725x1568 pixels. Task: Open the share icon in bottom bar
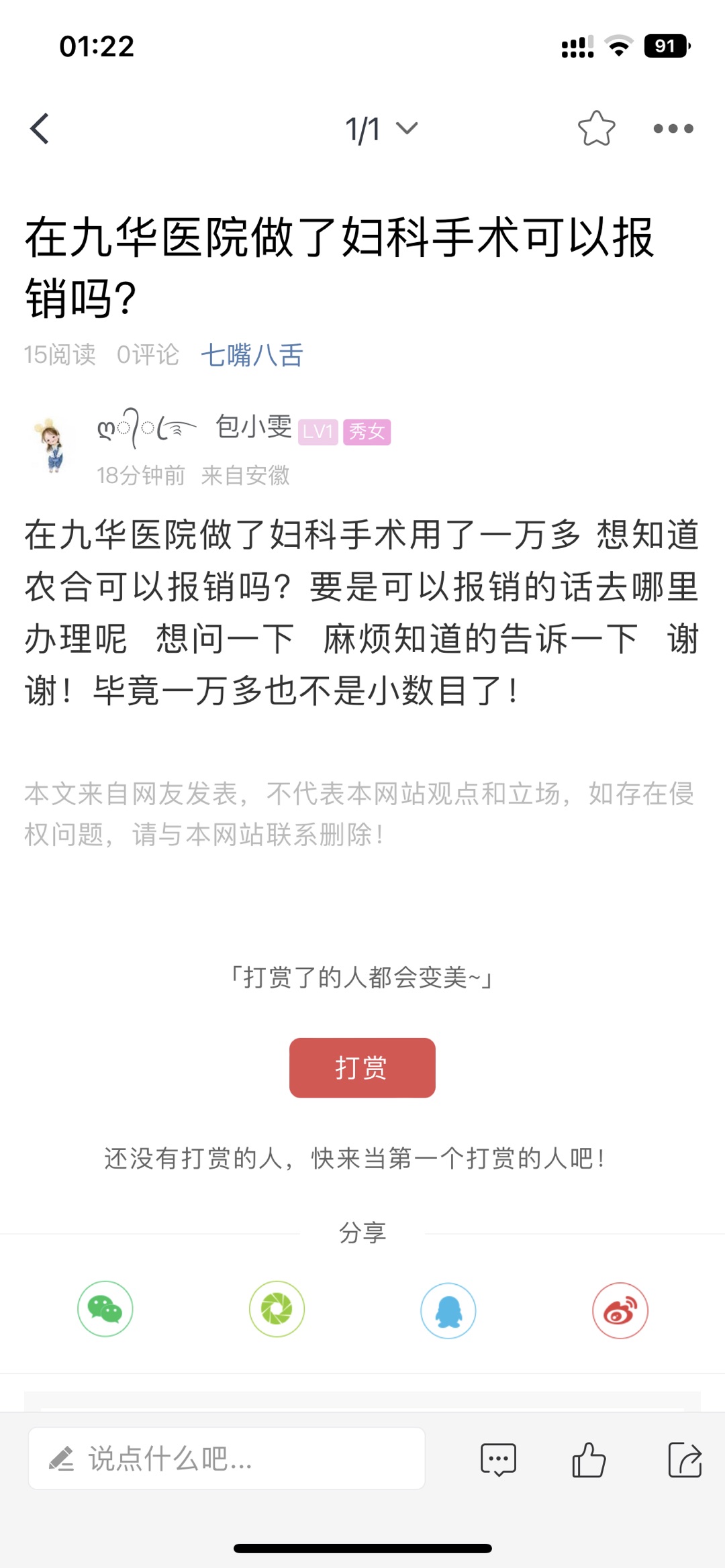click(x=685, y=1460)
